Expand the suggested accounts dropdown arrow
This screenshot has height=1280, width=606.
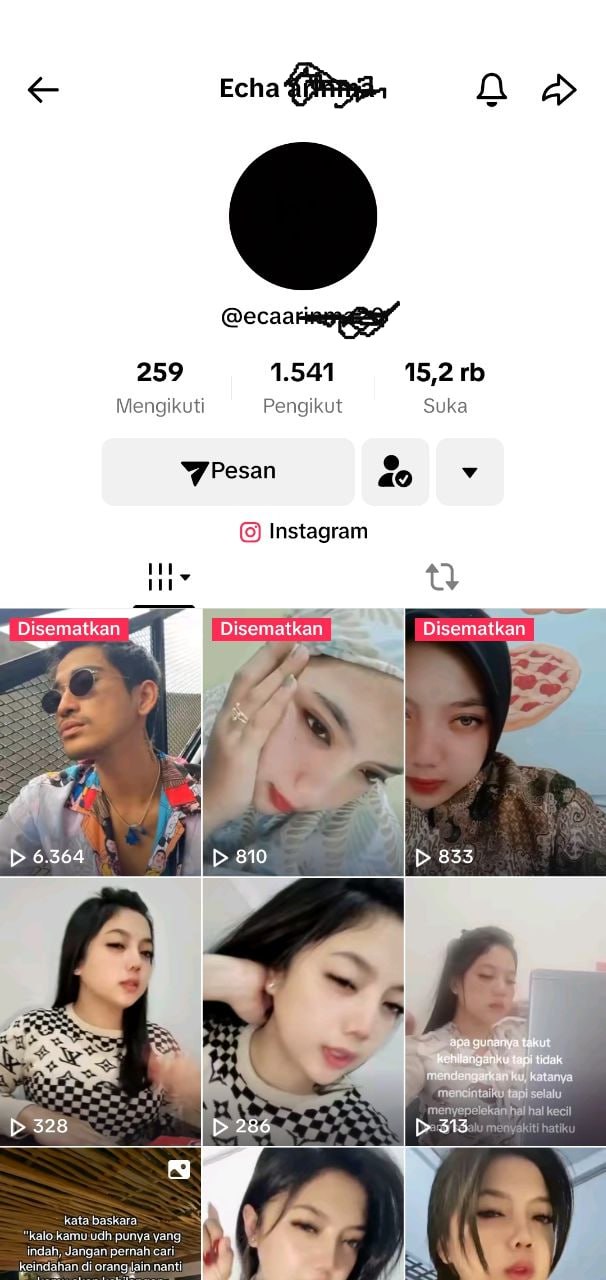(469, 471)
